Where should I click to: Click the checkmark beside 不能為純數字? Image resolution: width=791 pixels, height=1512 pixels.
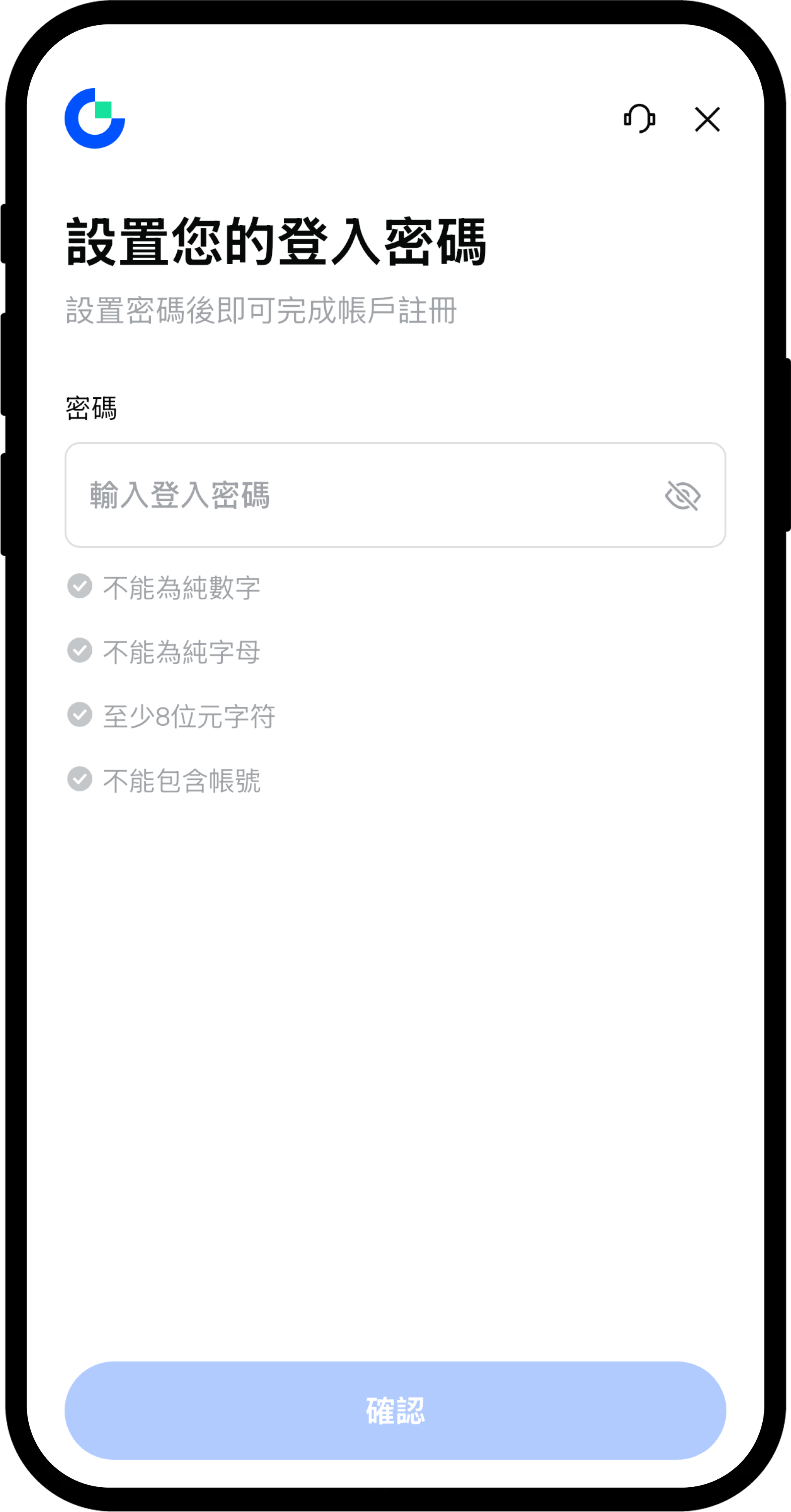point(80,587)
